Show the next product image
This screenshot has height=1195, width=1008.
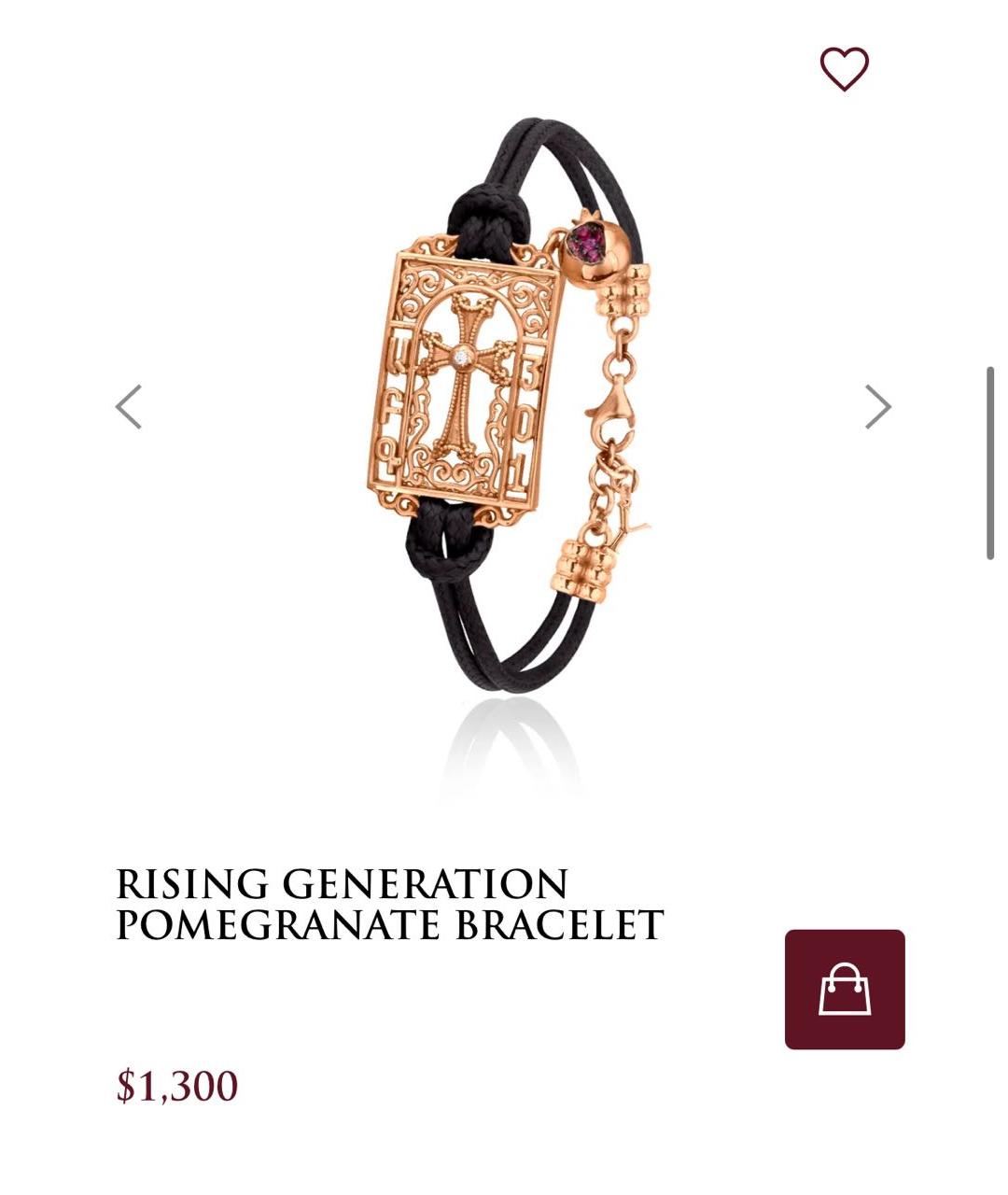[x=877, y=407]
